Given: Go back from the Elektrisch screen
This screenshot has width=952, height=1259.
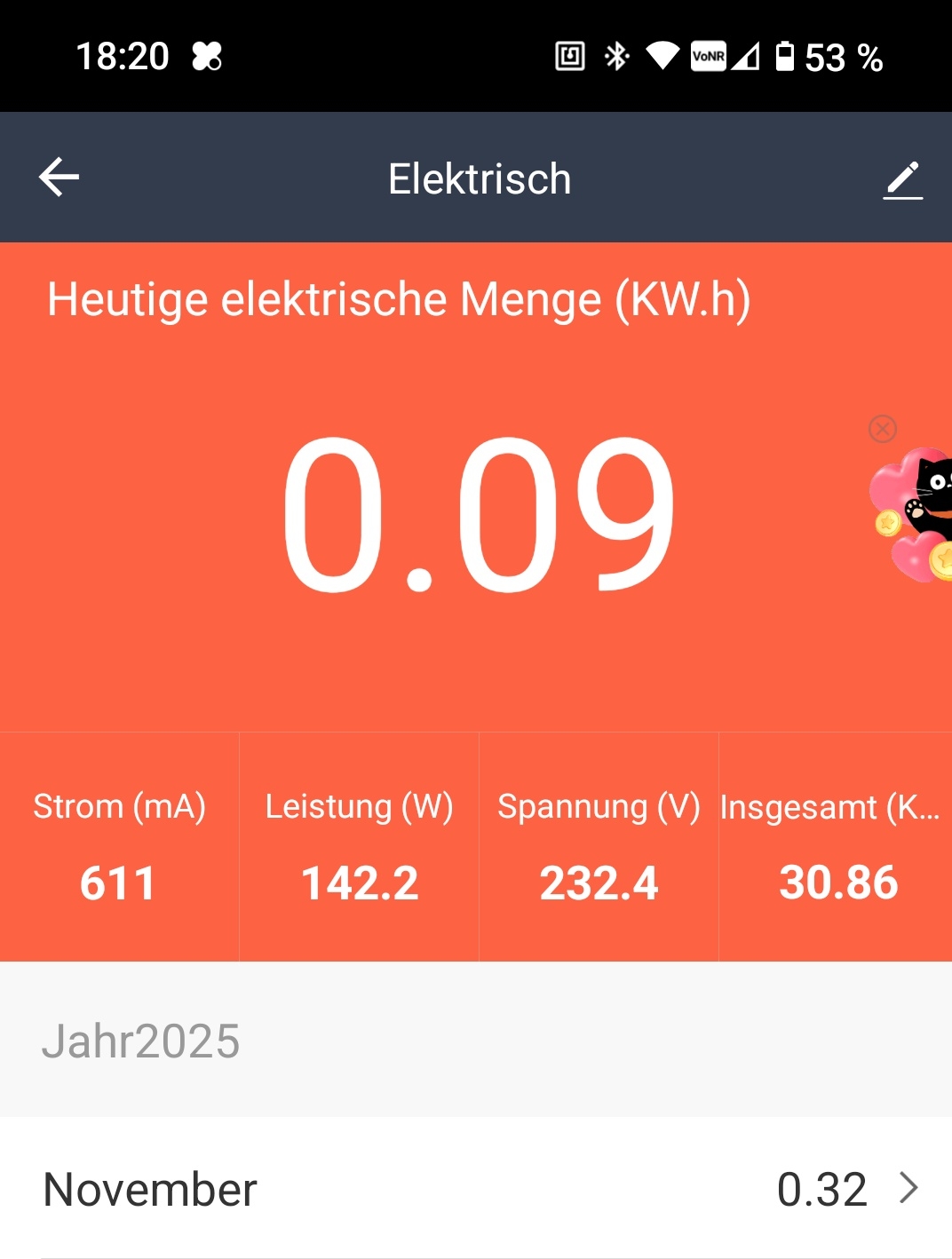Looking at the screenshot, I should pyautogui.click(x=59, y=177).
